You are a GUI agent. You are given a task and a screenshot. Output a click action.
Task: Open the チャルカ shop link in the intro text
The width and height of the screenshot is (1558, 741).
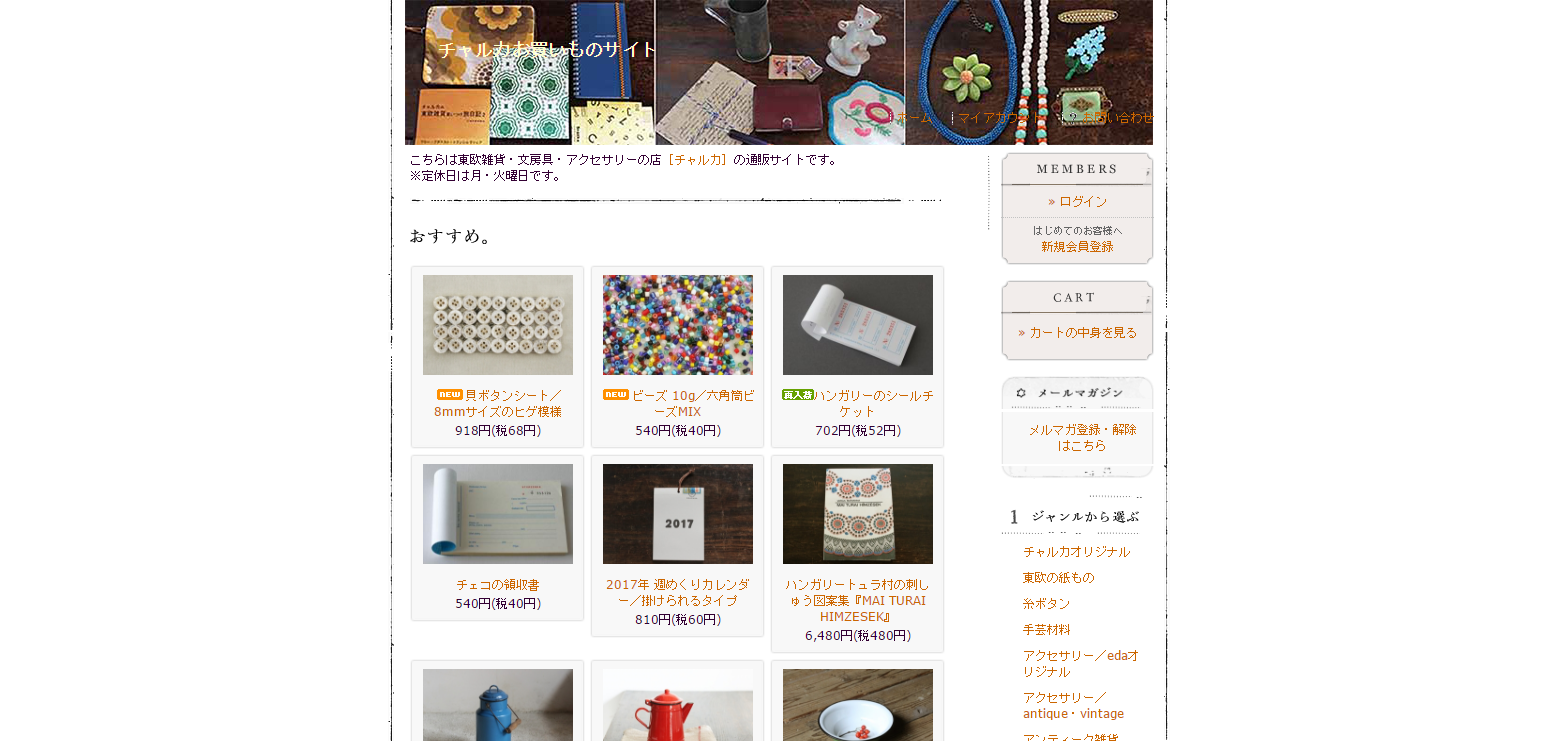(x=697, y=159)
